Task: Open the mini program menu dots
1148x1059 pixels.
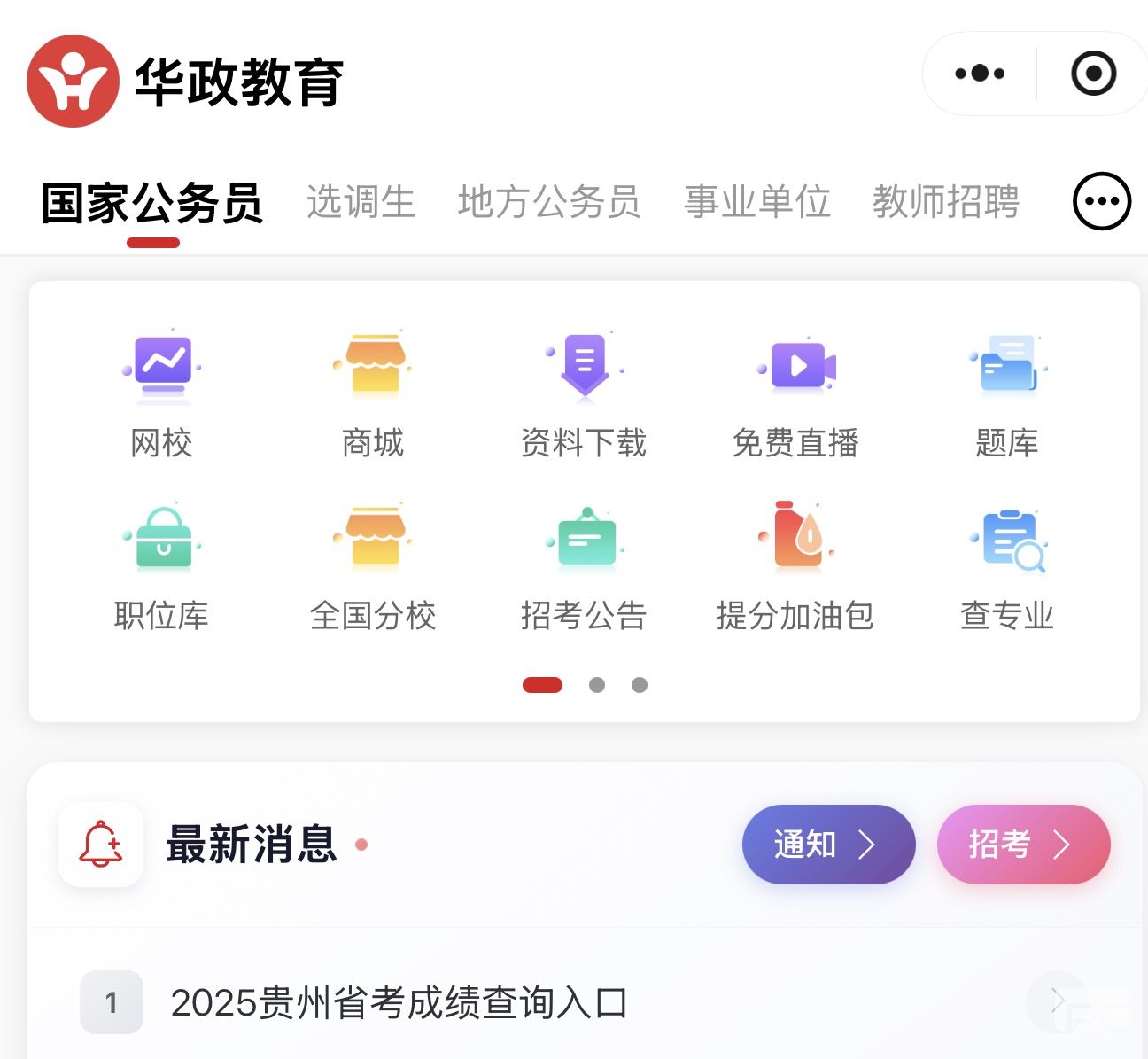Action: [980, 74]
